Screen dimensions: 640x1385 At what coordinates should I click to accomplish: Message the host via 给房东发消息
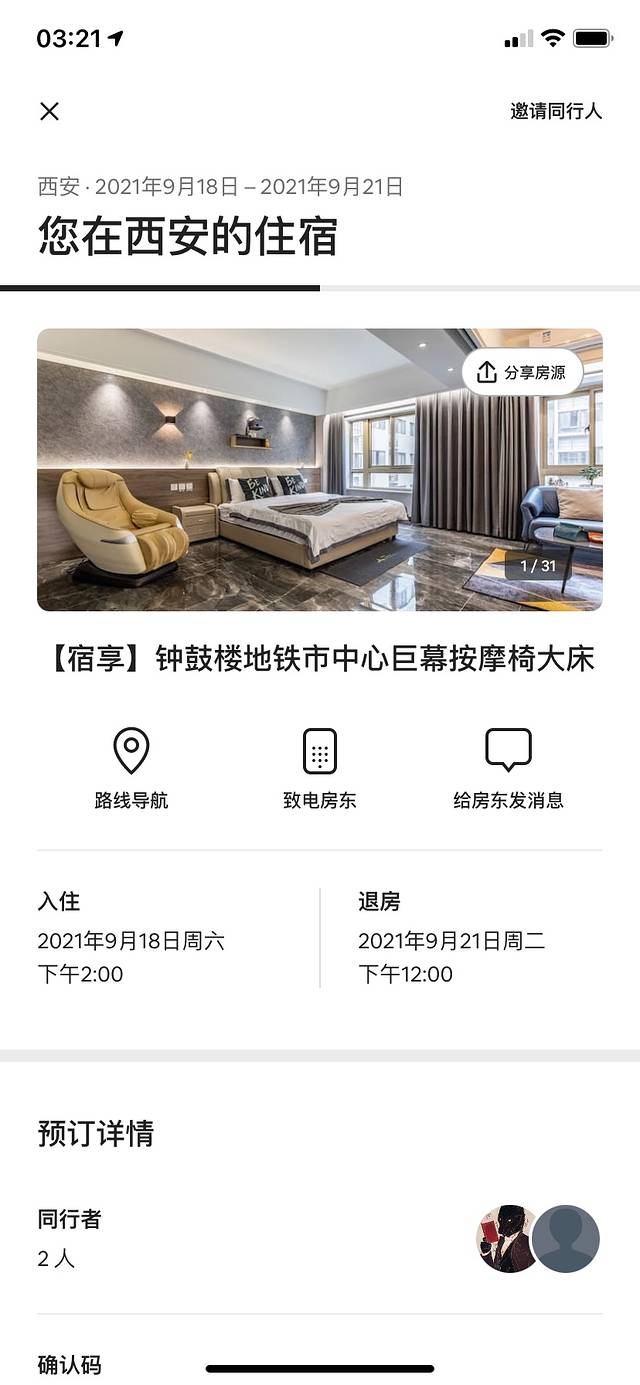pos(508,768)
